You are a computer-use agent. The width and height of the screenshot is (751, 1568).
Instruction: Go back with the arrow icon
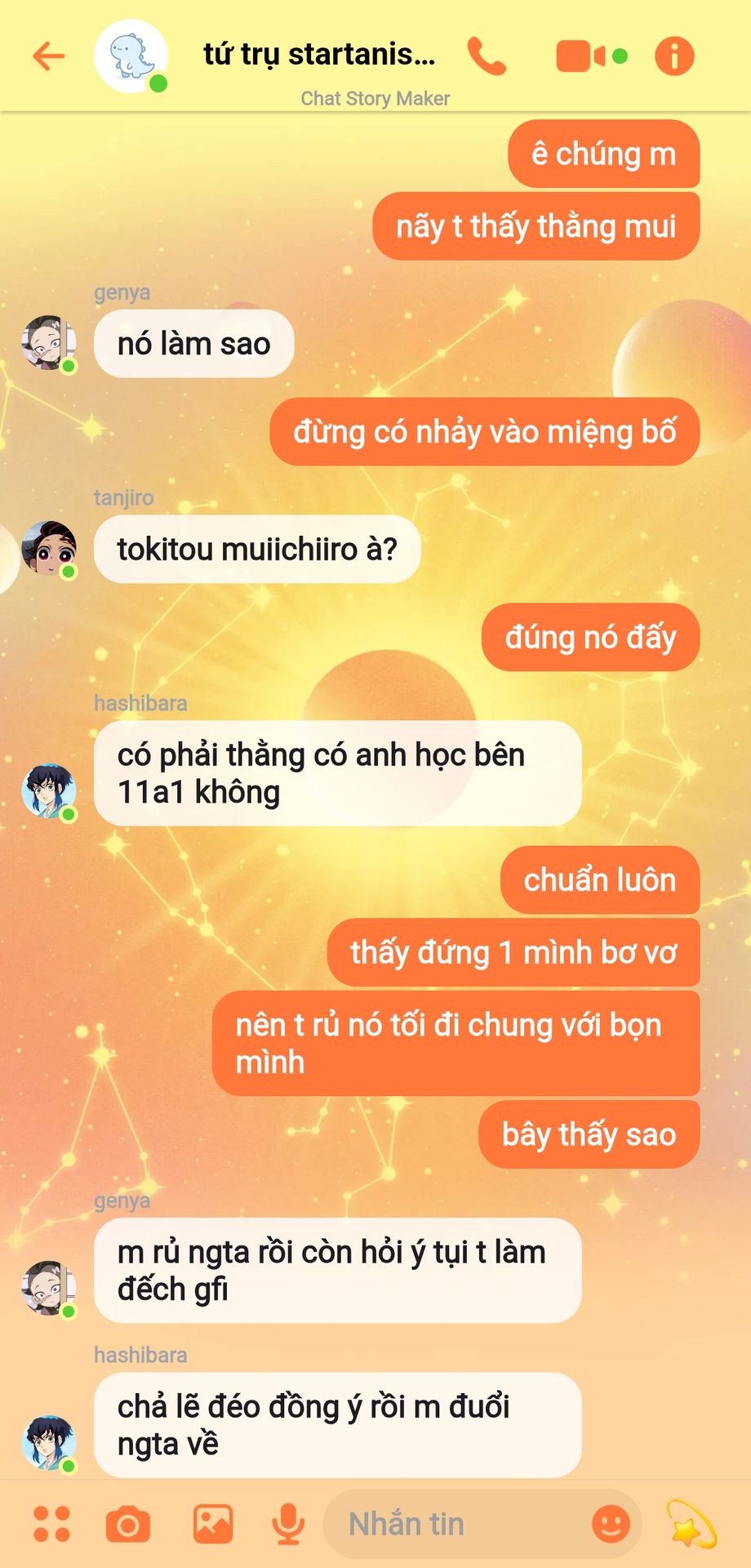49,56
